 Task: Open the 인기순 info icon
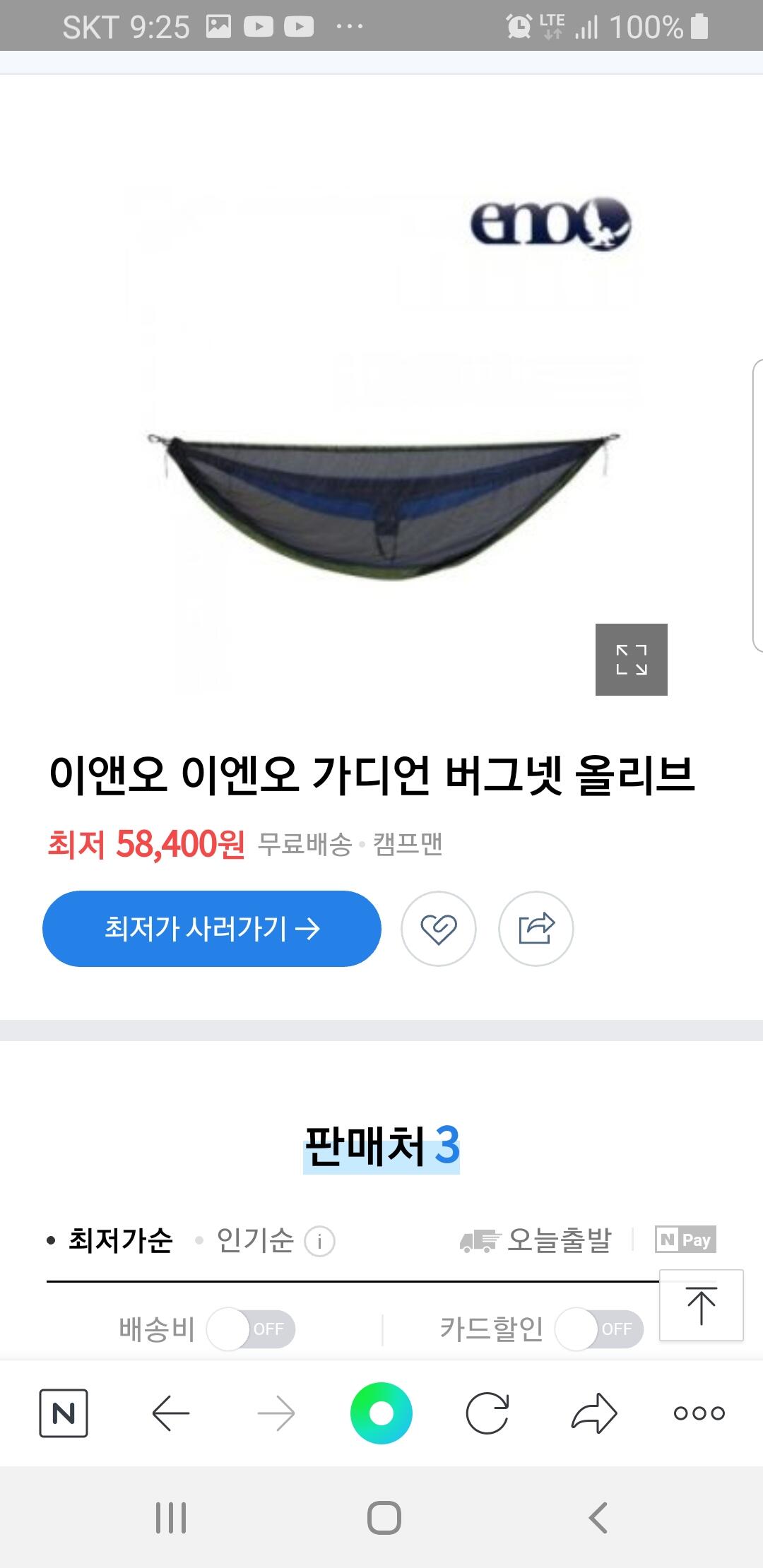point(319,1241)
